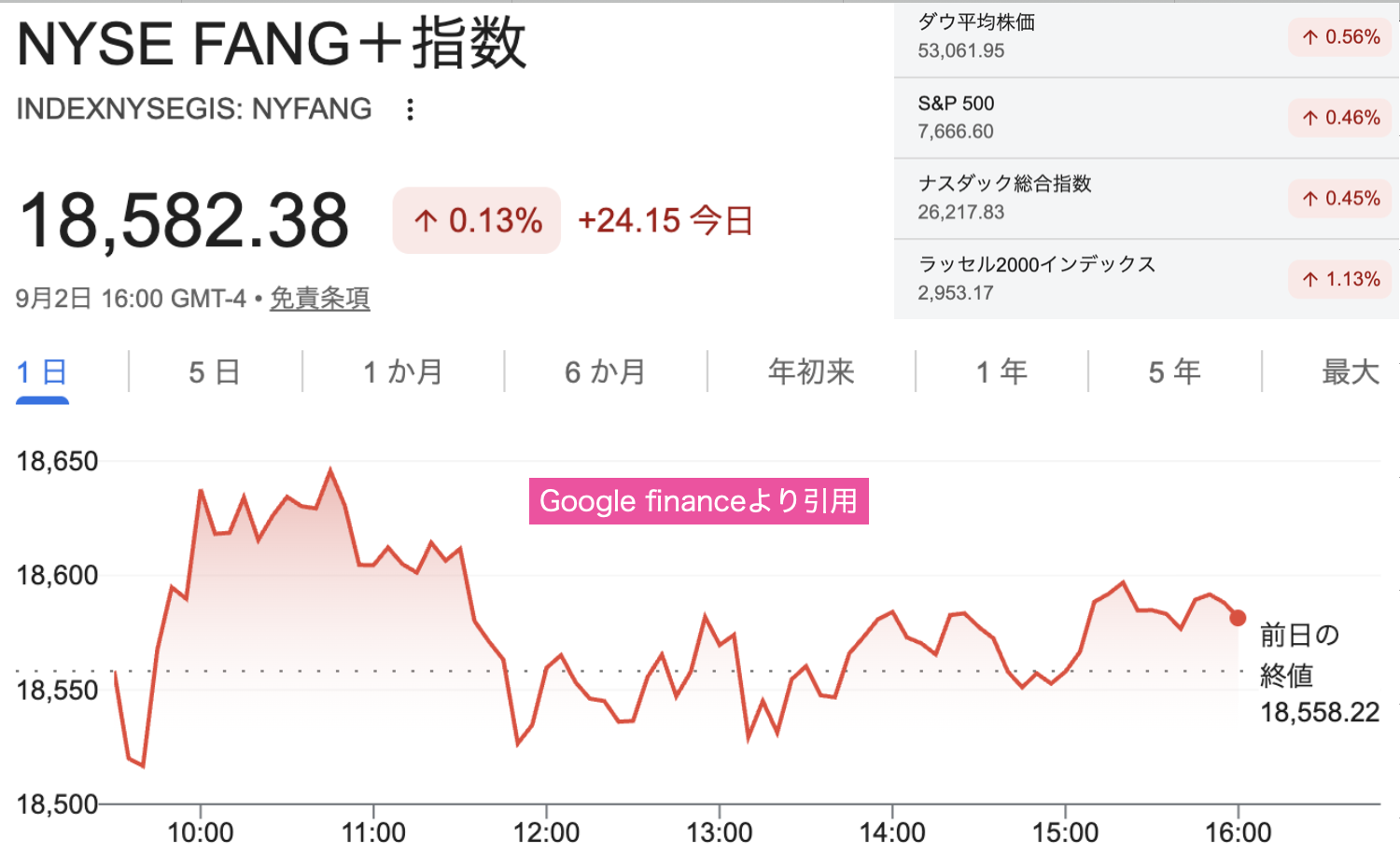The height and width of the screenshot is (853, 1400).
Task: View the 年初来 year-to-date chart
Action: click(x=811, y=372)
